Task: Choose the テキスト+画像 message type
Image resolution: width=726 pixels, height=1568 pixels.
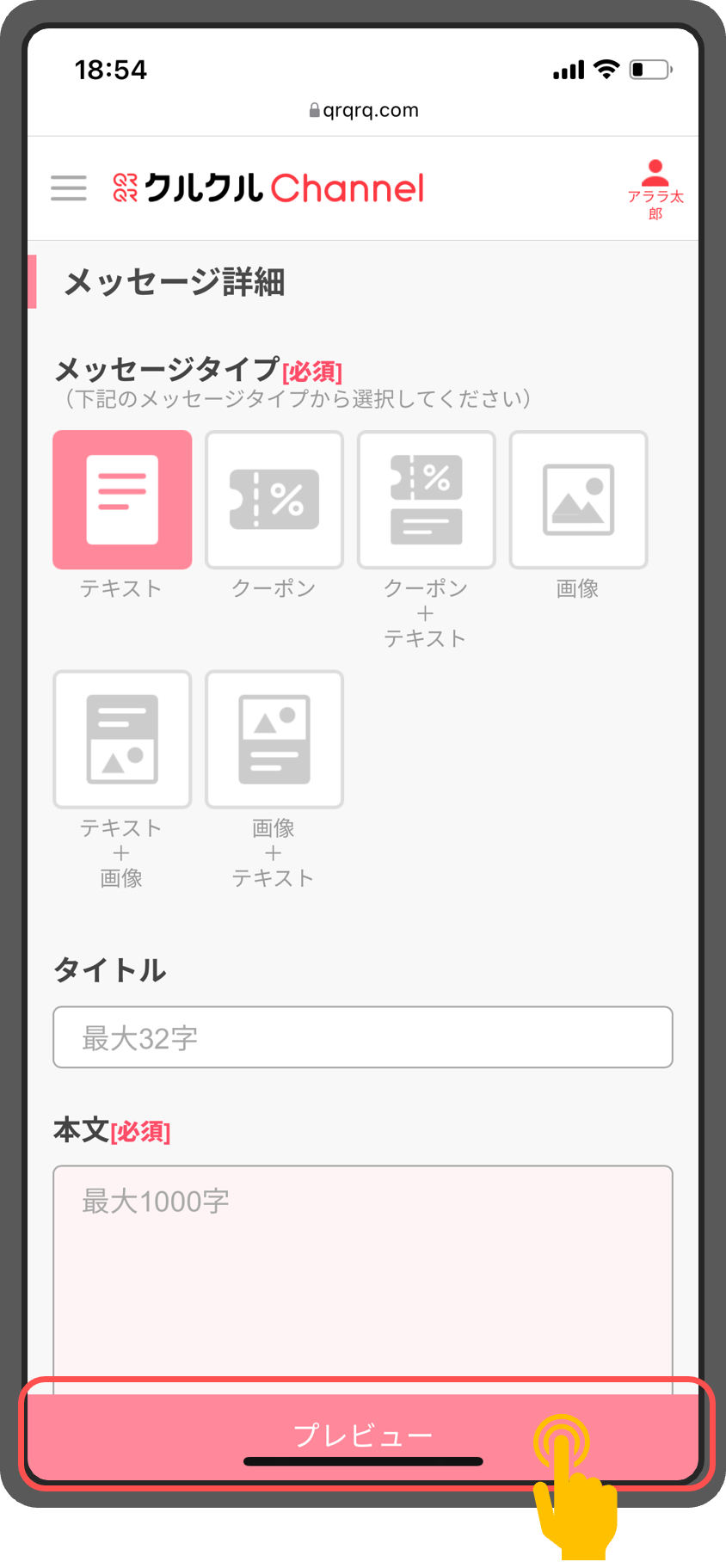Action: tap(122, 740)
